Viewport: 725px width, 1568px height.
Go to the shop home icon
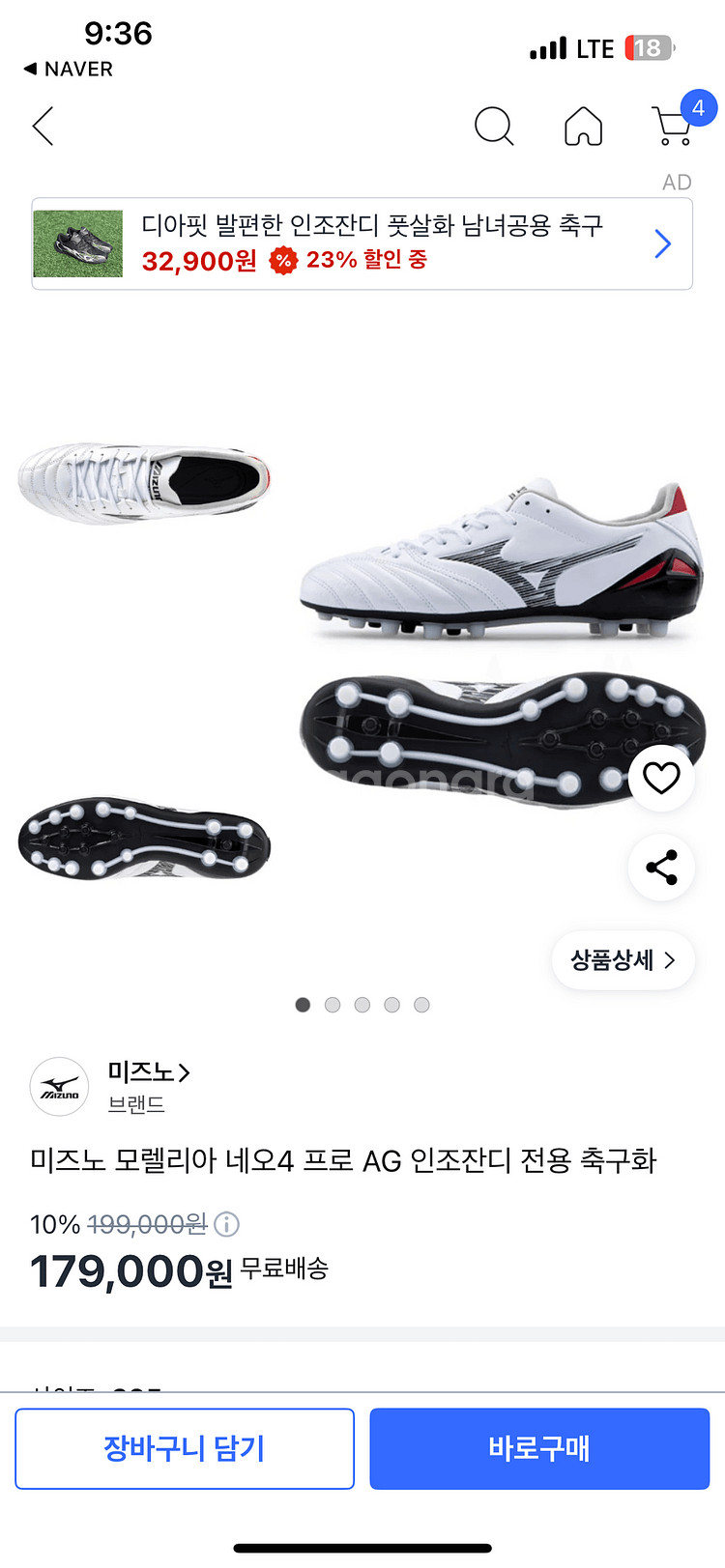coord(583,127)
